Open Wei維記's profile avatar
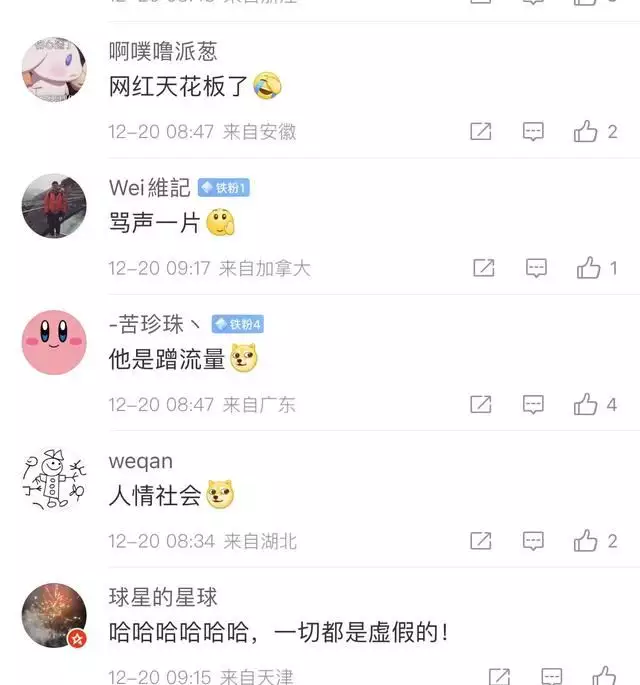The height and width of the screenshot is (685, 640). point(54,206)
